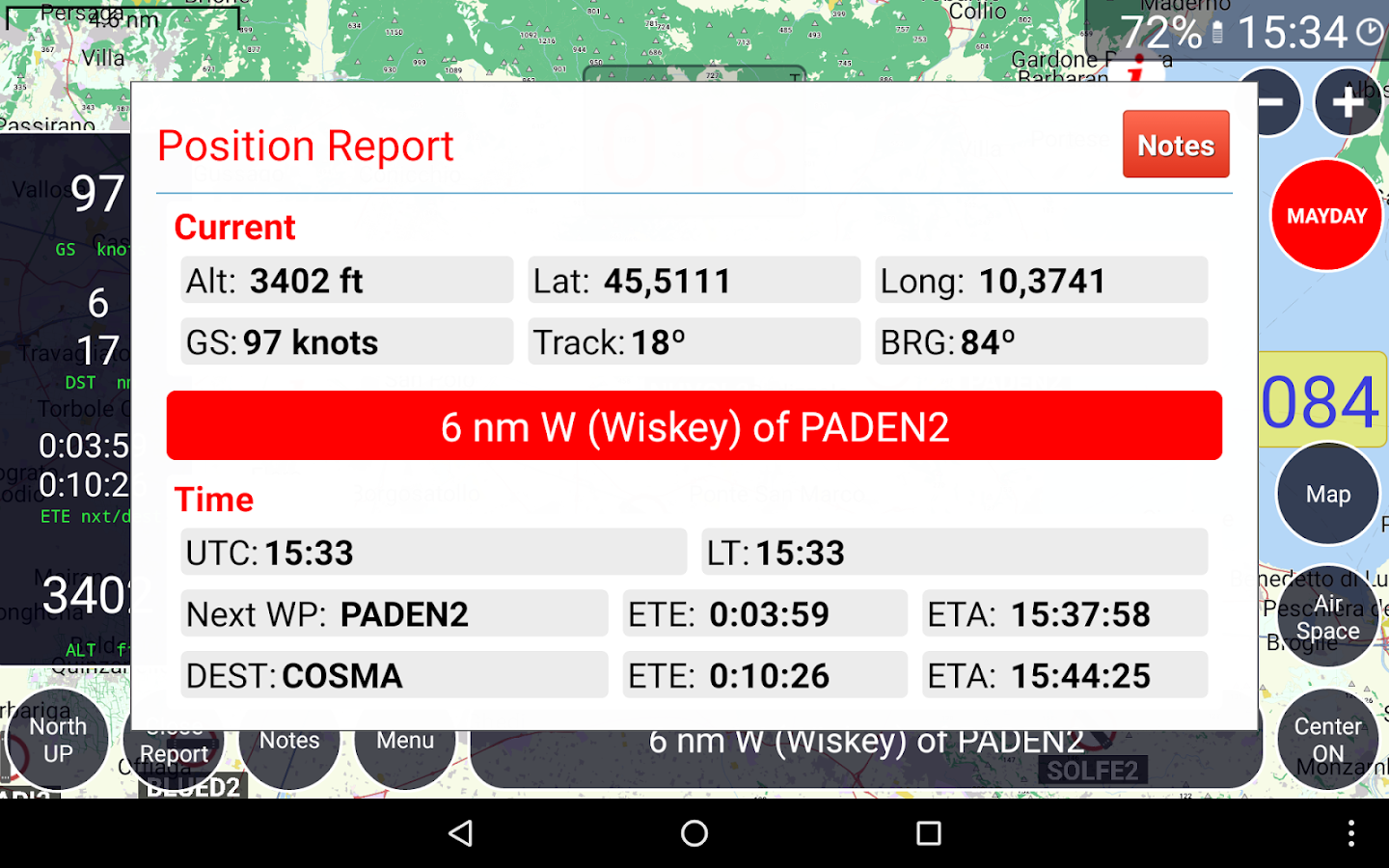1389x868 pixels.
Task: Zoom in the map with plus button
Action: (1348, 102)
